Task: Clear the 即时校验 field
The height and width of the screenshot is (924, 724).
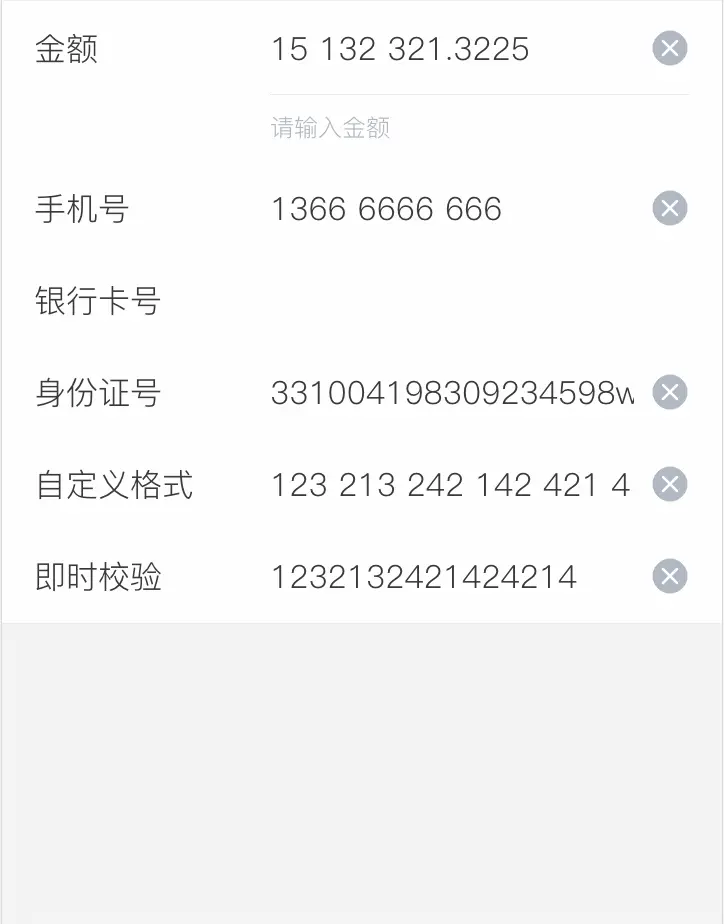Action: (670, 577)
